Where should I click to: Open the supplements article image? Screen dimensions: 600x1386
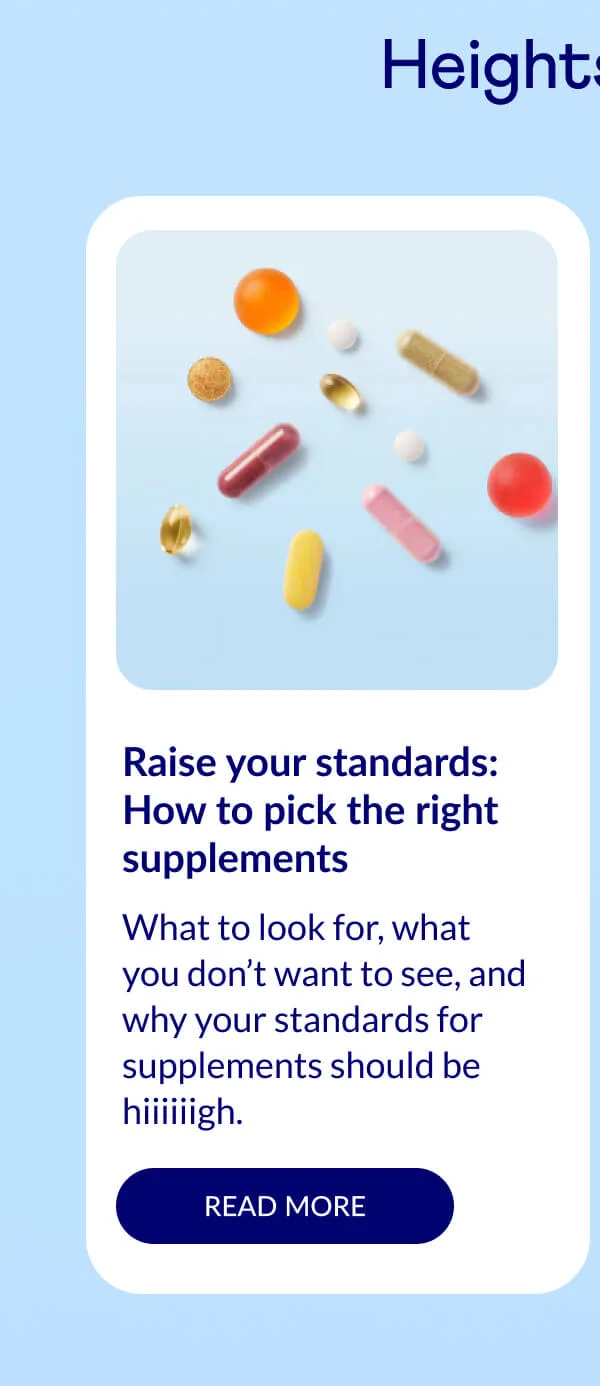(337, 460)
